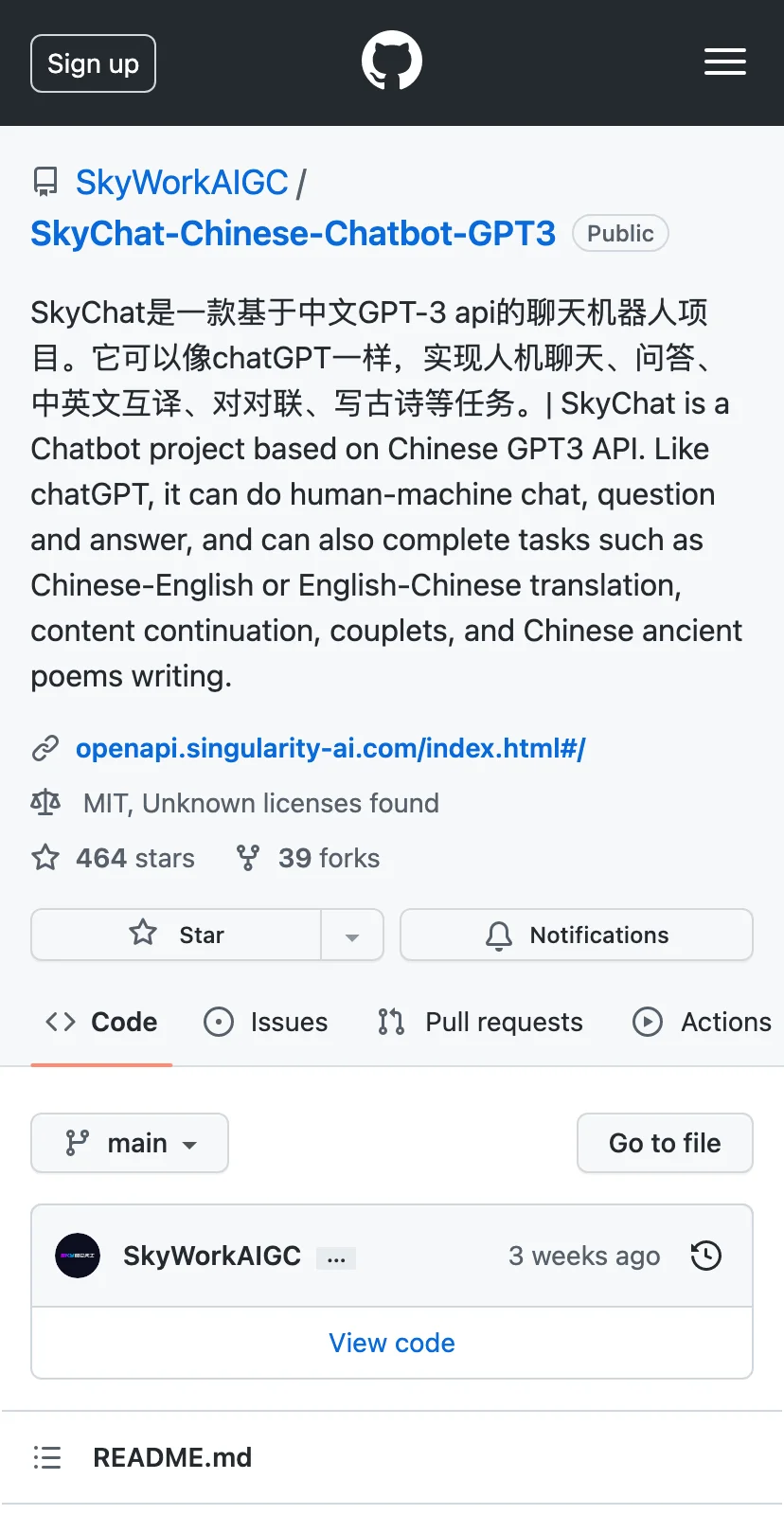
Task: Open the commit history clock icon
Action: [x=706, y=1256]
